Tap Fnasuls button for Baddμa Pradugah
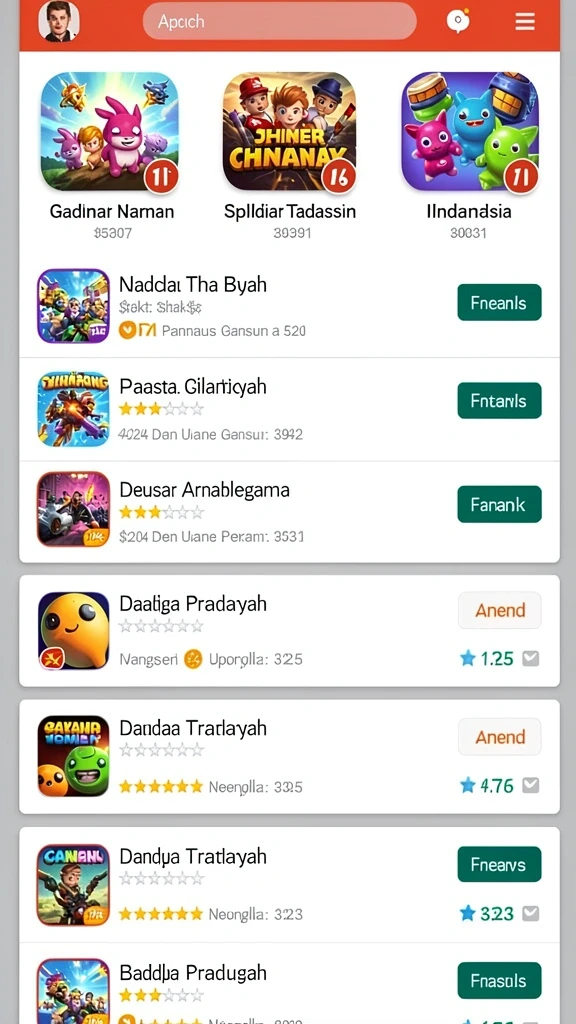 tap(500, 980)
